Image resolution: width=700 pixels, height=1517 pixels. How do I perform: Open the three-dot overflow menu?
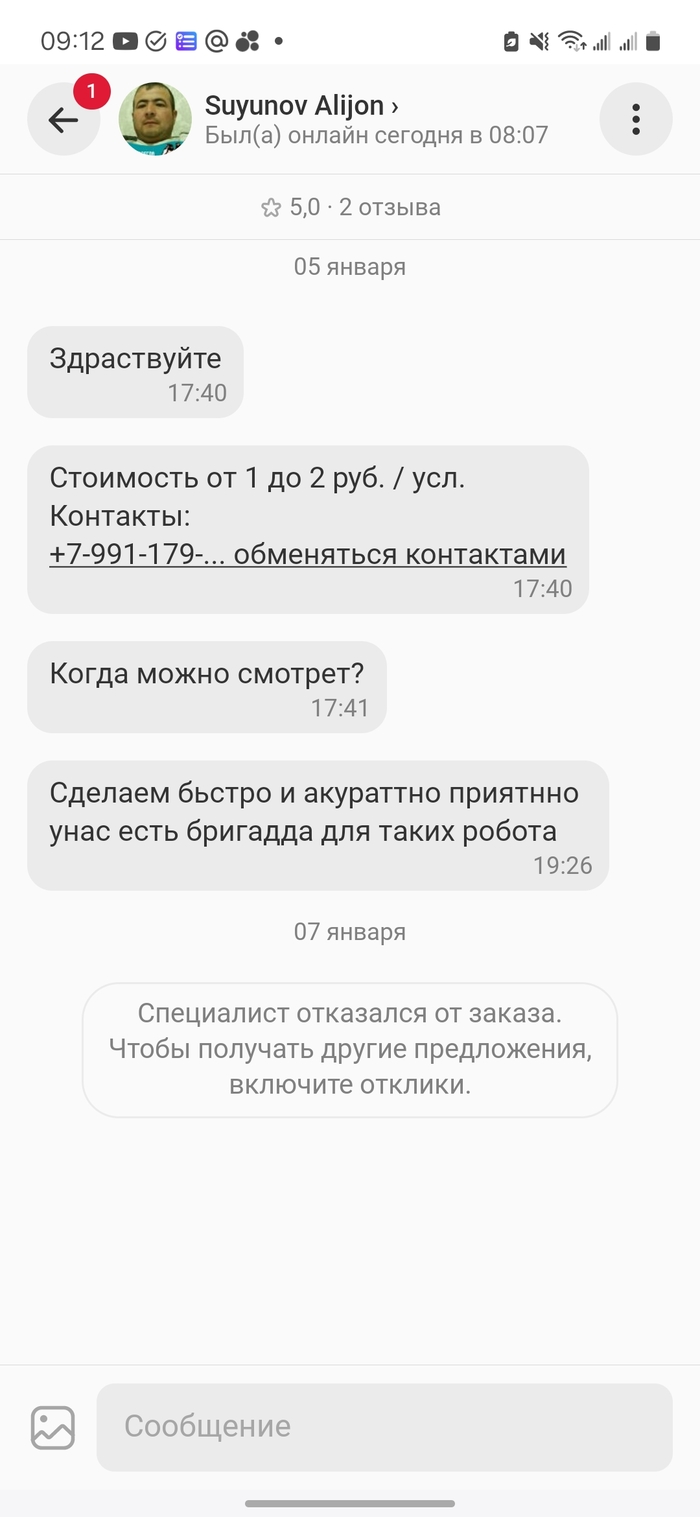click(635, 120)
